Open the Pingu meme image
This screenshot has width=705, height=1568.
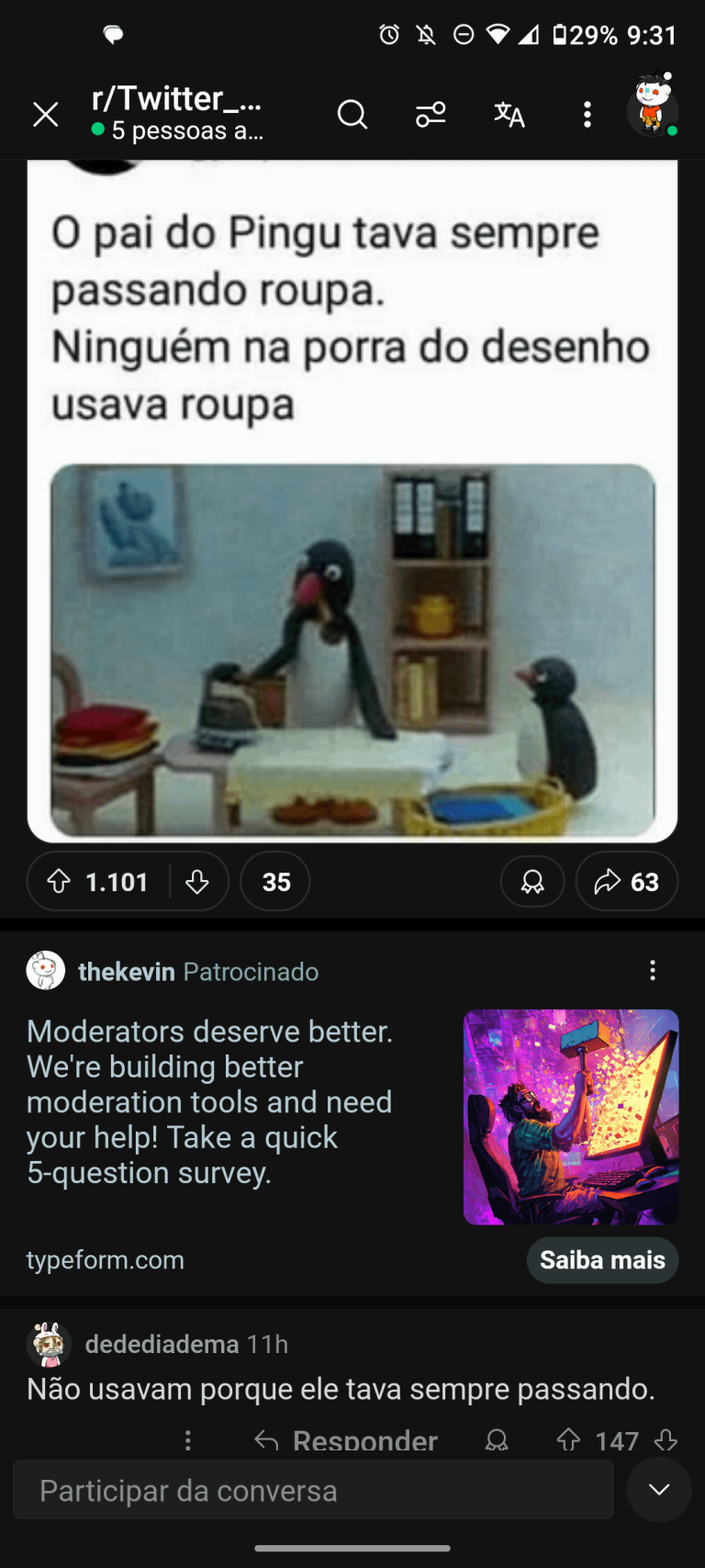352,650
